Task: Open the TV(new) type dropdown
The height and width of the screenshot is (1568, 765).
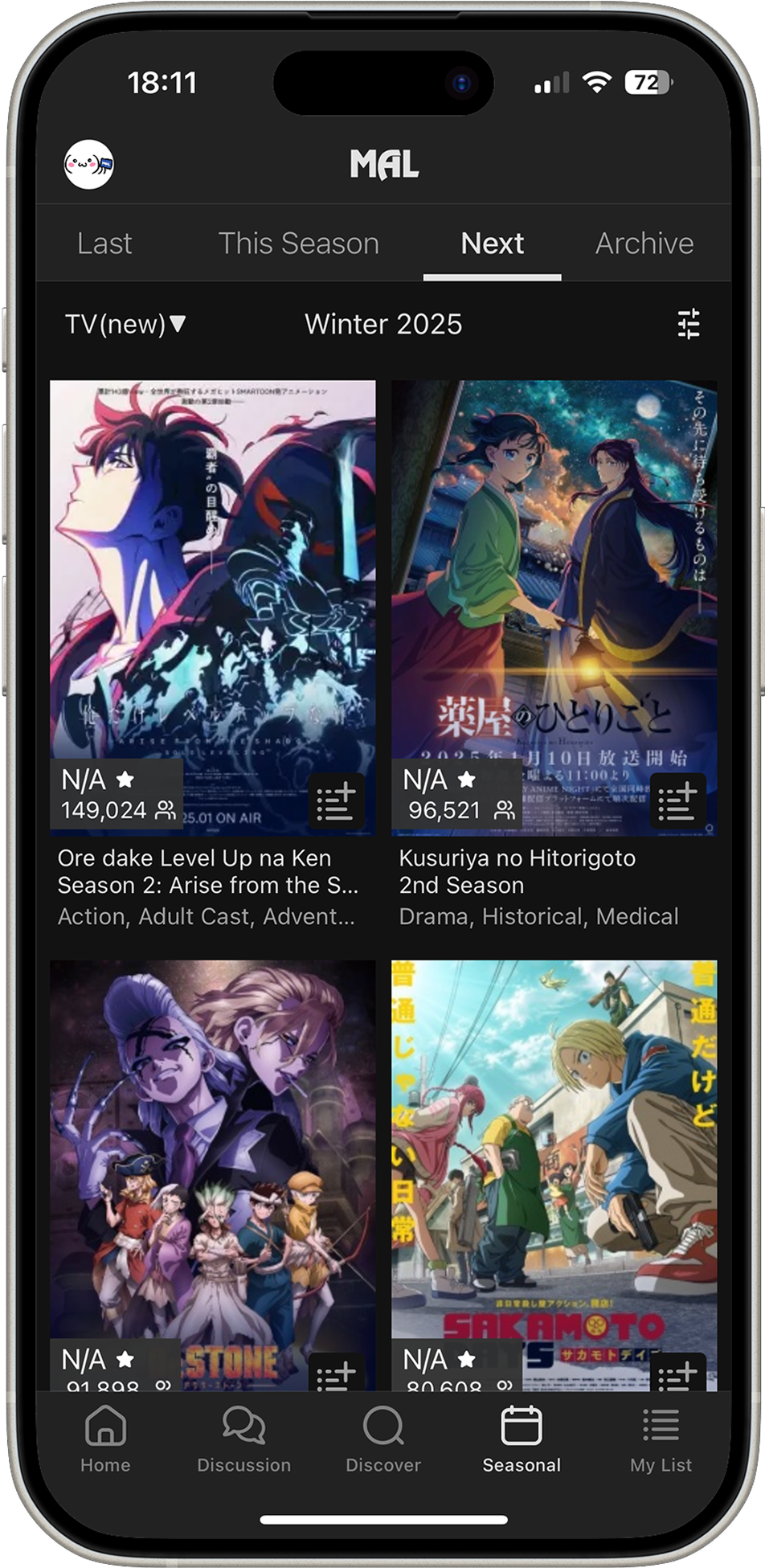Action: (125, 324)
